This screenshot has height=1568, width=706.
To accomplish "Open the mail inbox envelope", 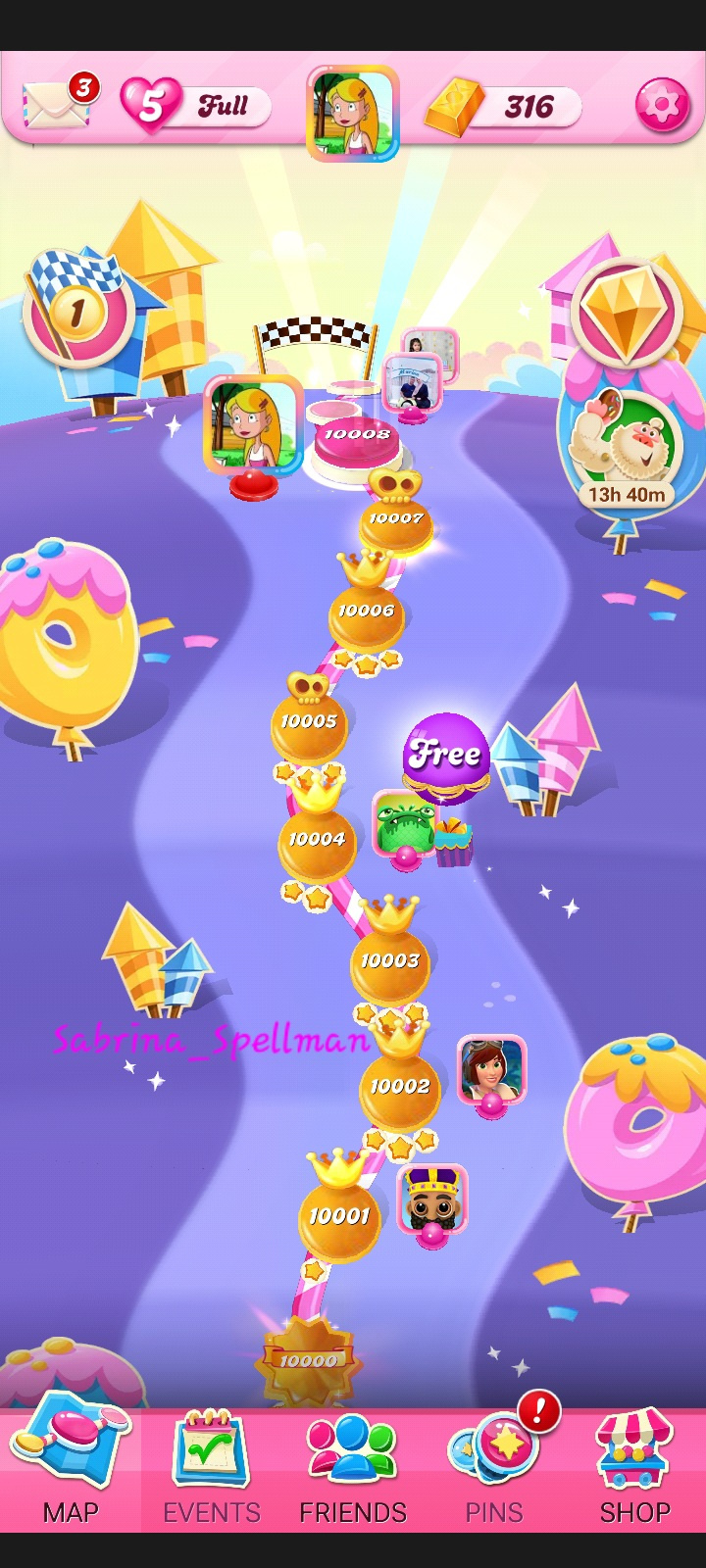I will coord(56,103).
